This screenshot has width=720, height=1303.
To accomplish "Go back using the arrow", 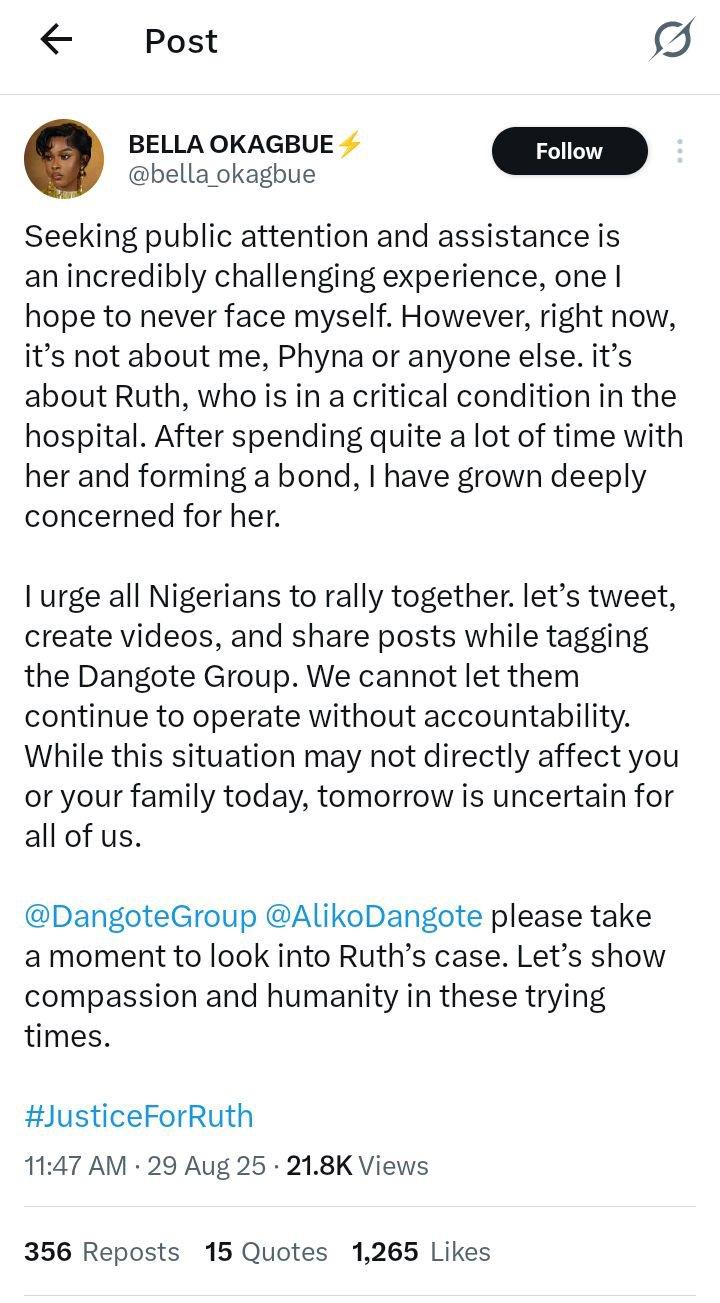I will (x=57, y=40).
